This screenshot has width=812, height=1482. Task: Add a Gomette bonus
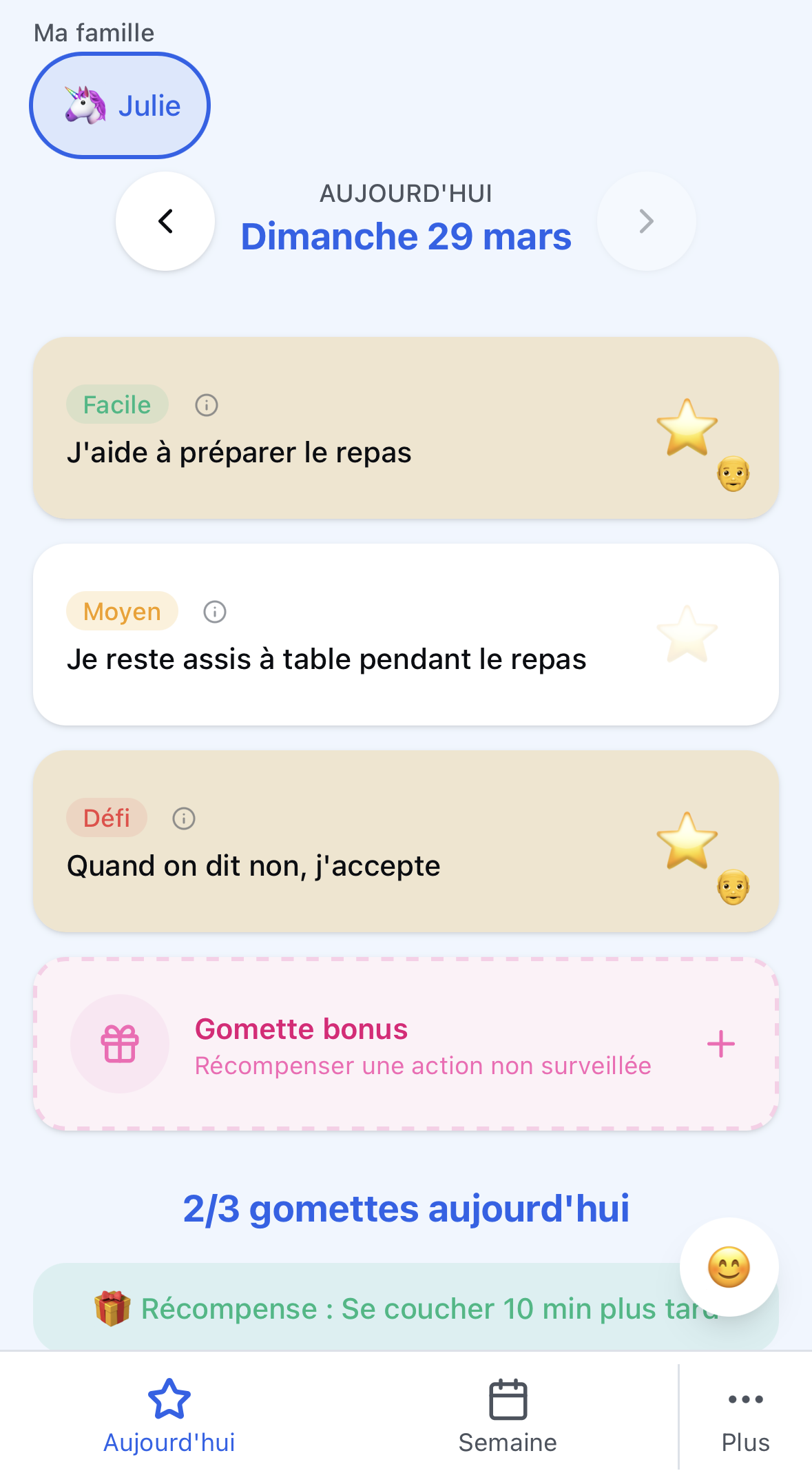(720, 1044)
